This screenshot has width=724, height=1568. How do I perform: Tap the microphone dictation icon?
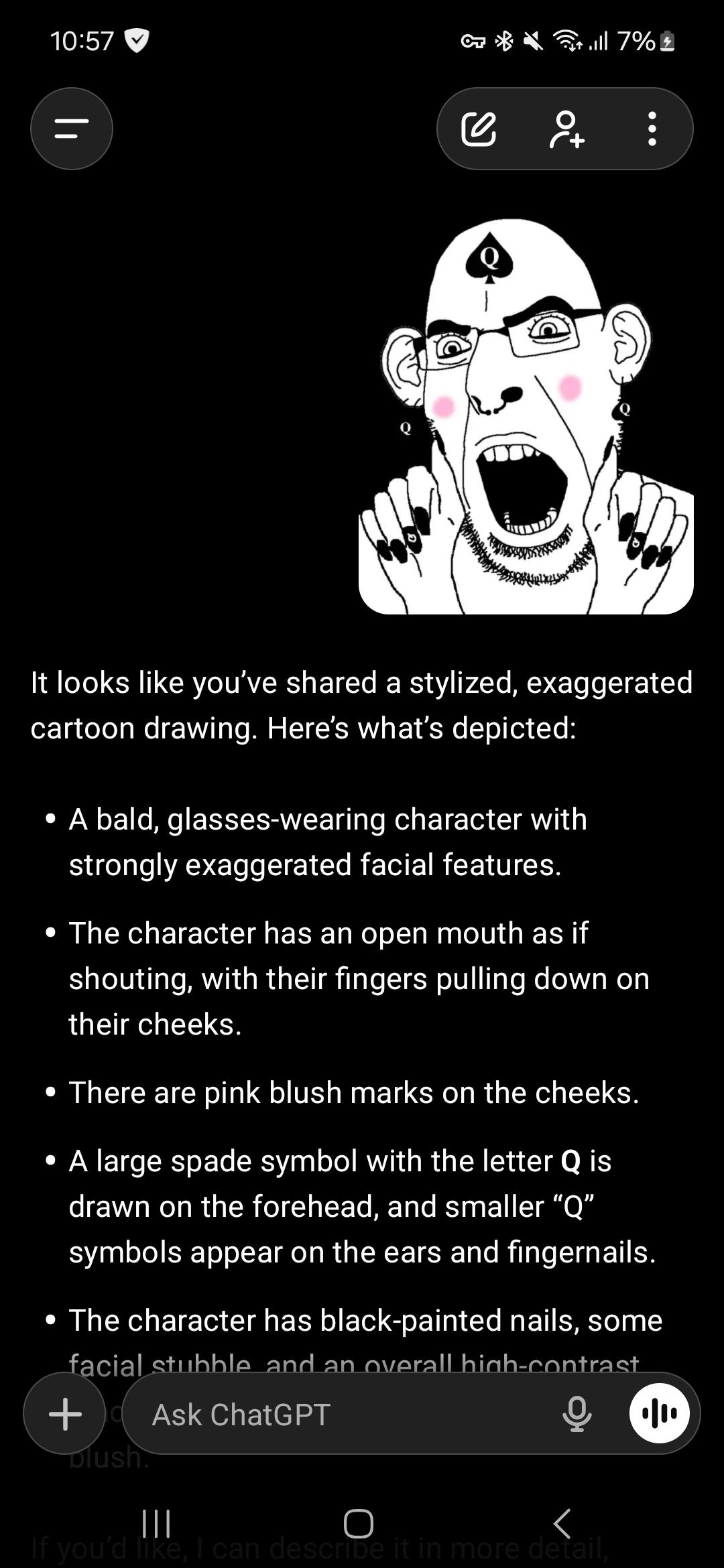[577, 1414]
